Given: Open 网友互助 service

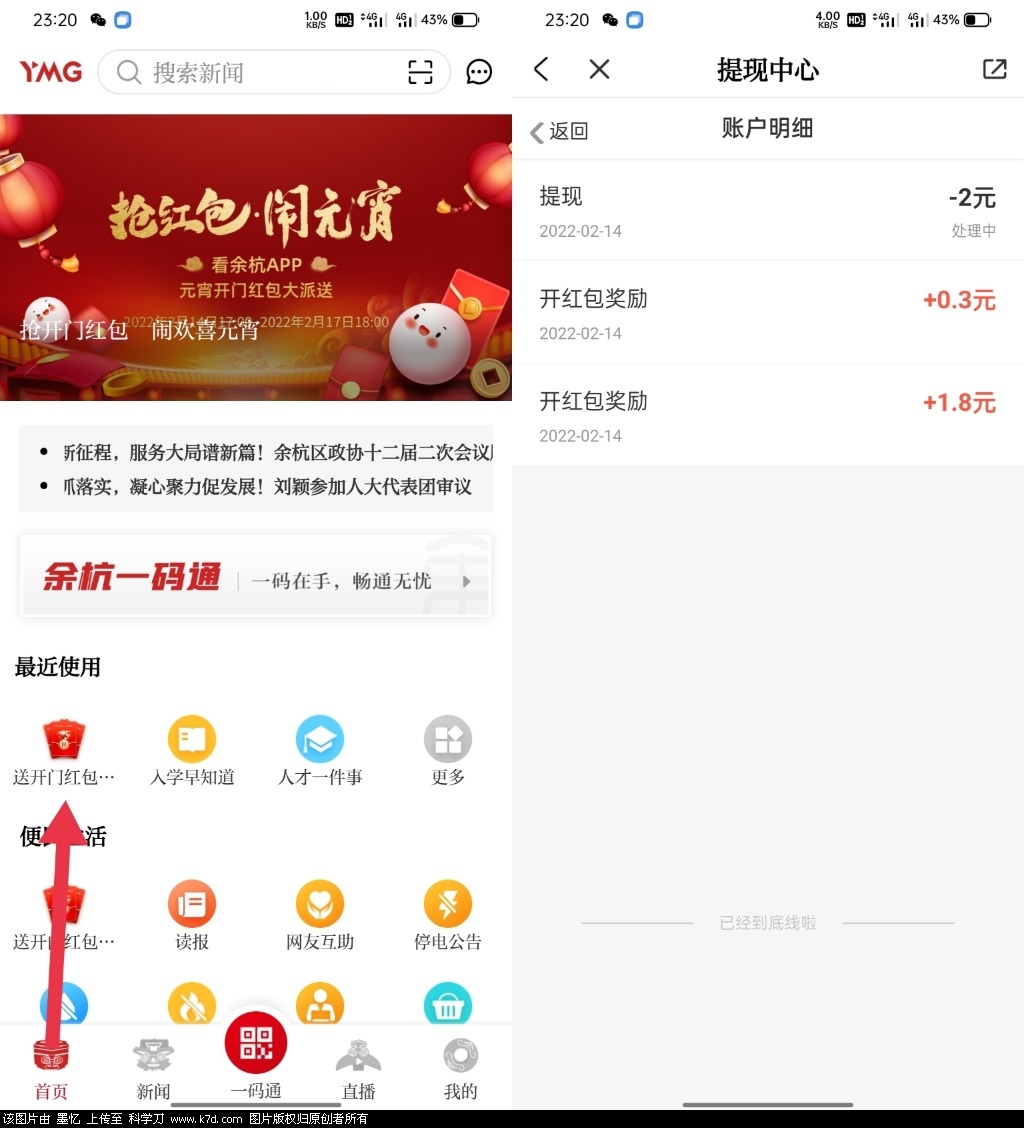Looking at the screenshot, I should [320, 915].
